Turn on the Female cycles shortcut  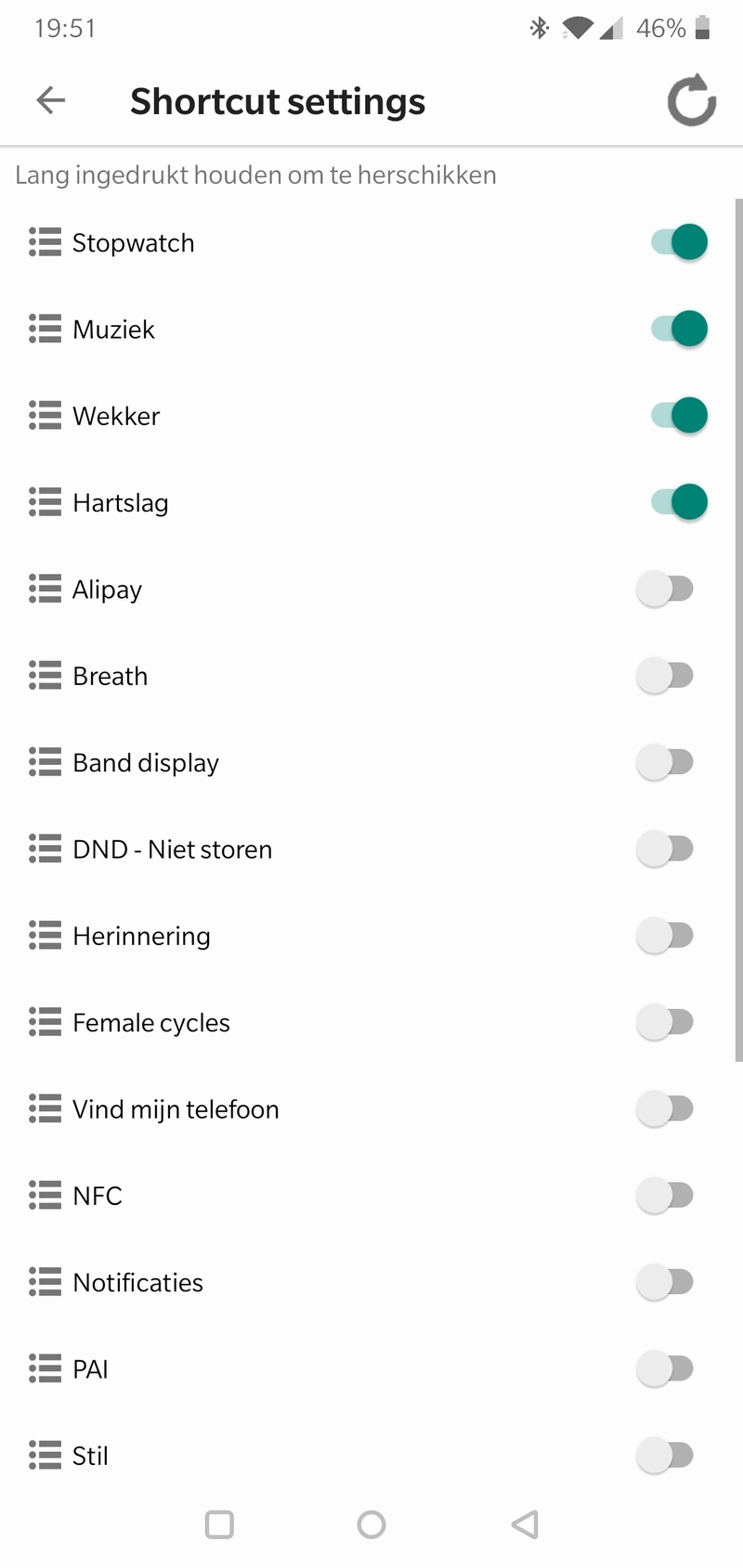[666, 1022]
